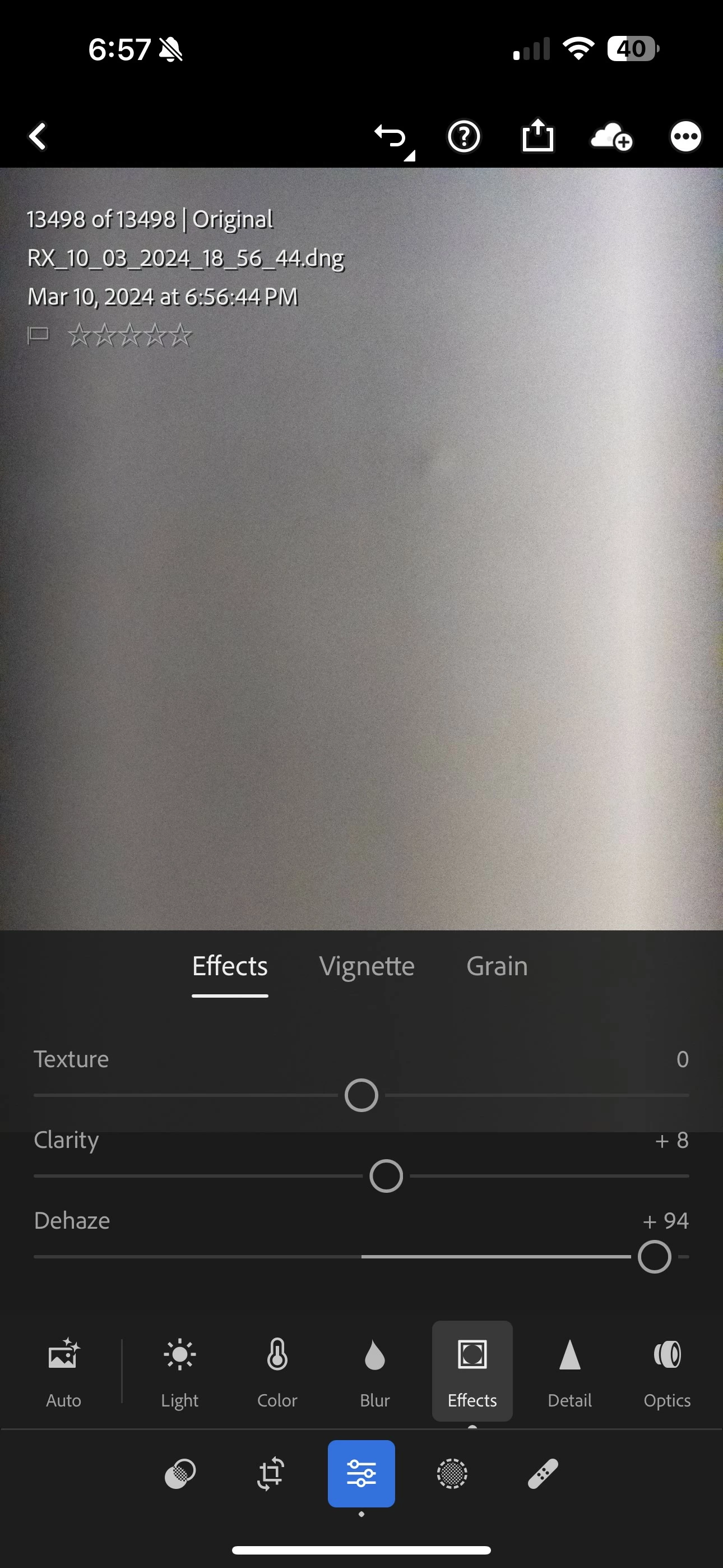Open the help question mark
This screenshot has width=723, height=1568.
tap(464, 136)
